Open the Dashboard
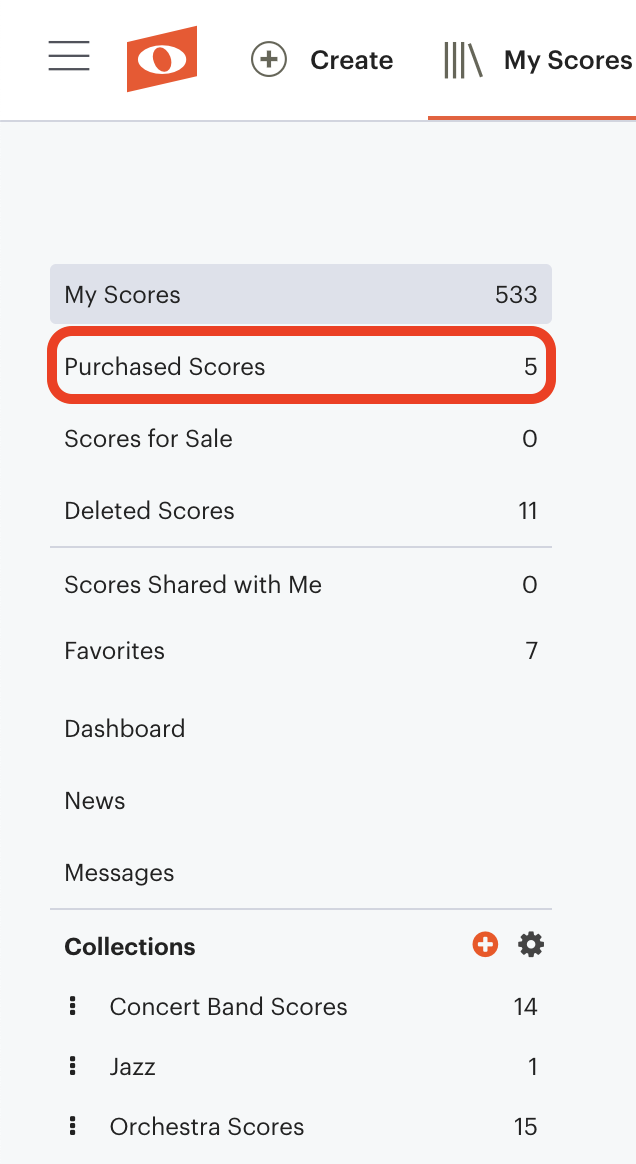This screenshot has width=636, height=1164. (x=125, y=729)
